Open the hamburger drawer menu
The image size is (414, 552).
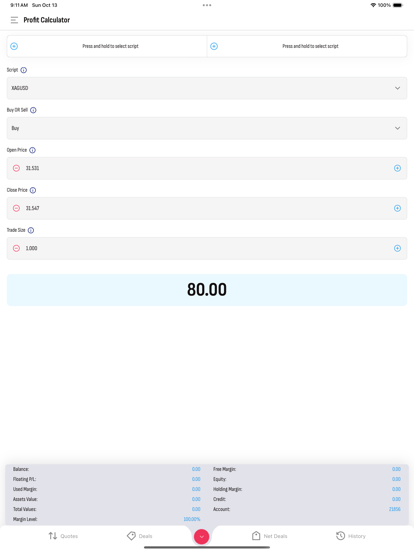point(14,20)
